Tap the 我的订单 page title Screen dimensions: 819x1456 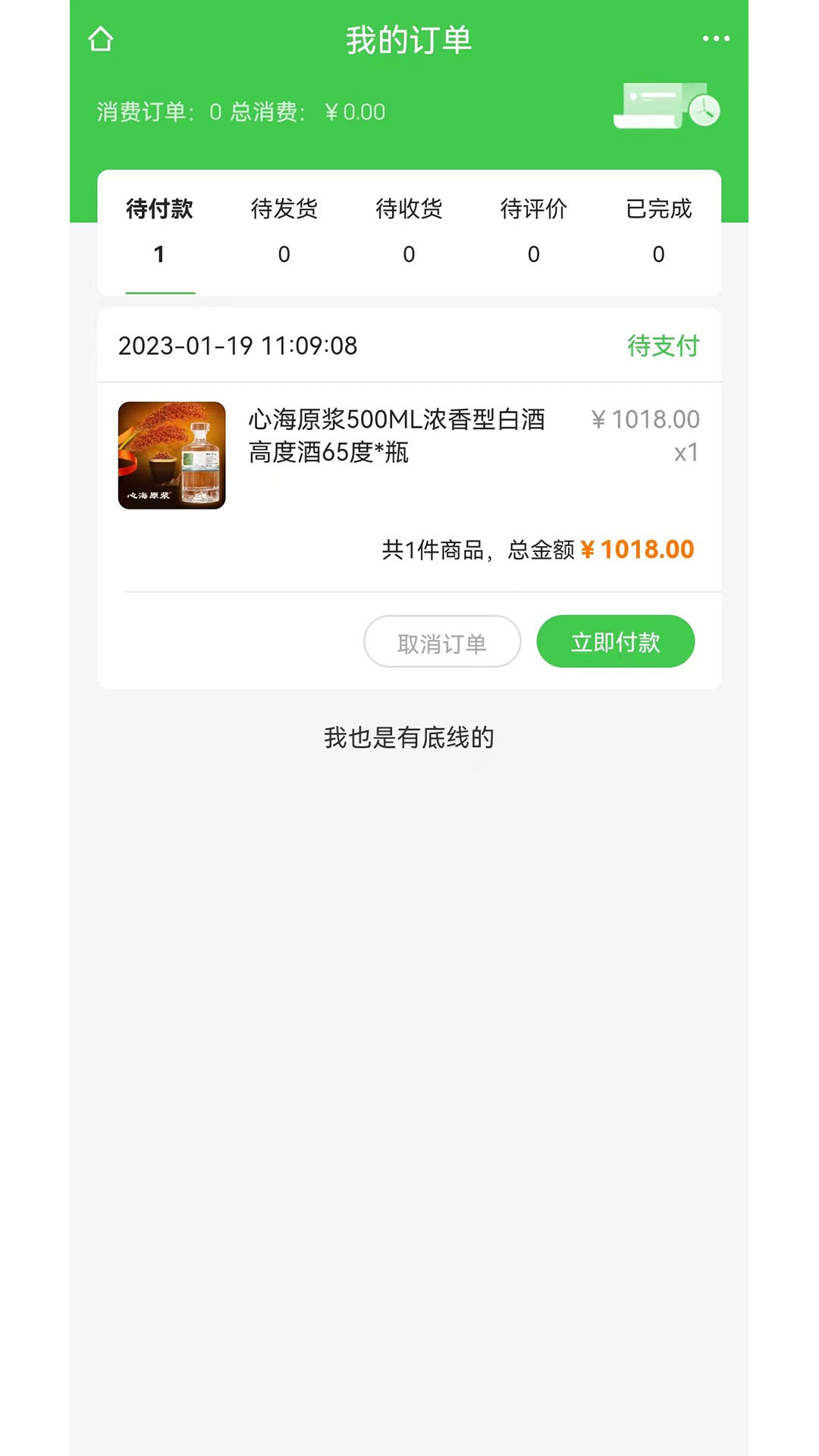click(409, 41)
